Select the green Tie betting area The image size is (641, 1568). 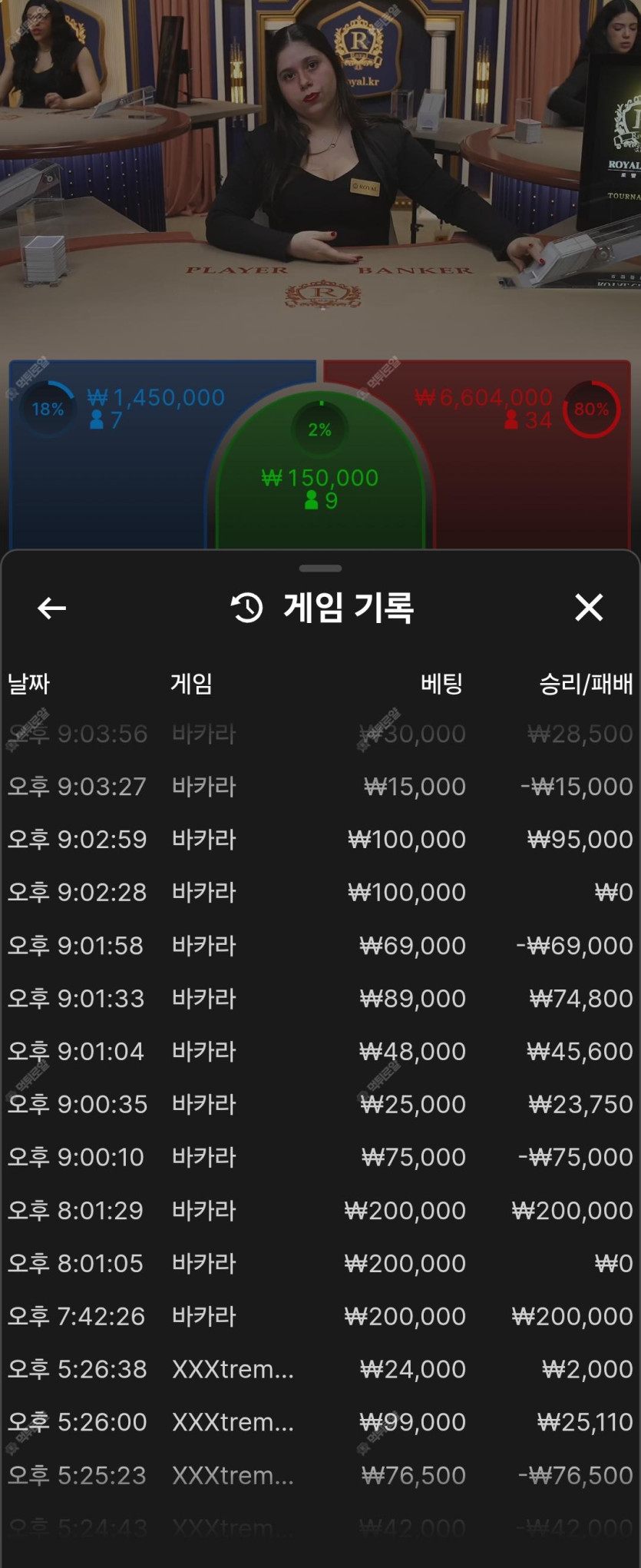pyautogui.click(x=320, y=492)
